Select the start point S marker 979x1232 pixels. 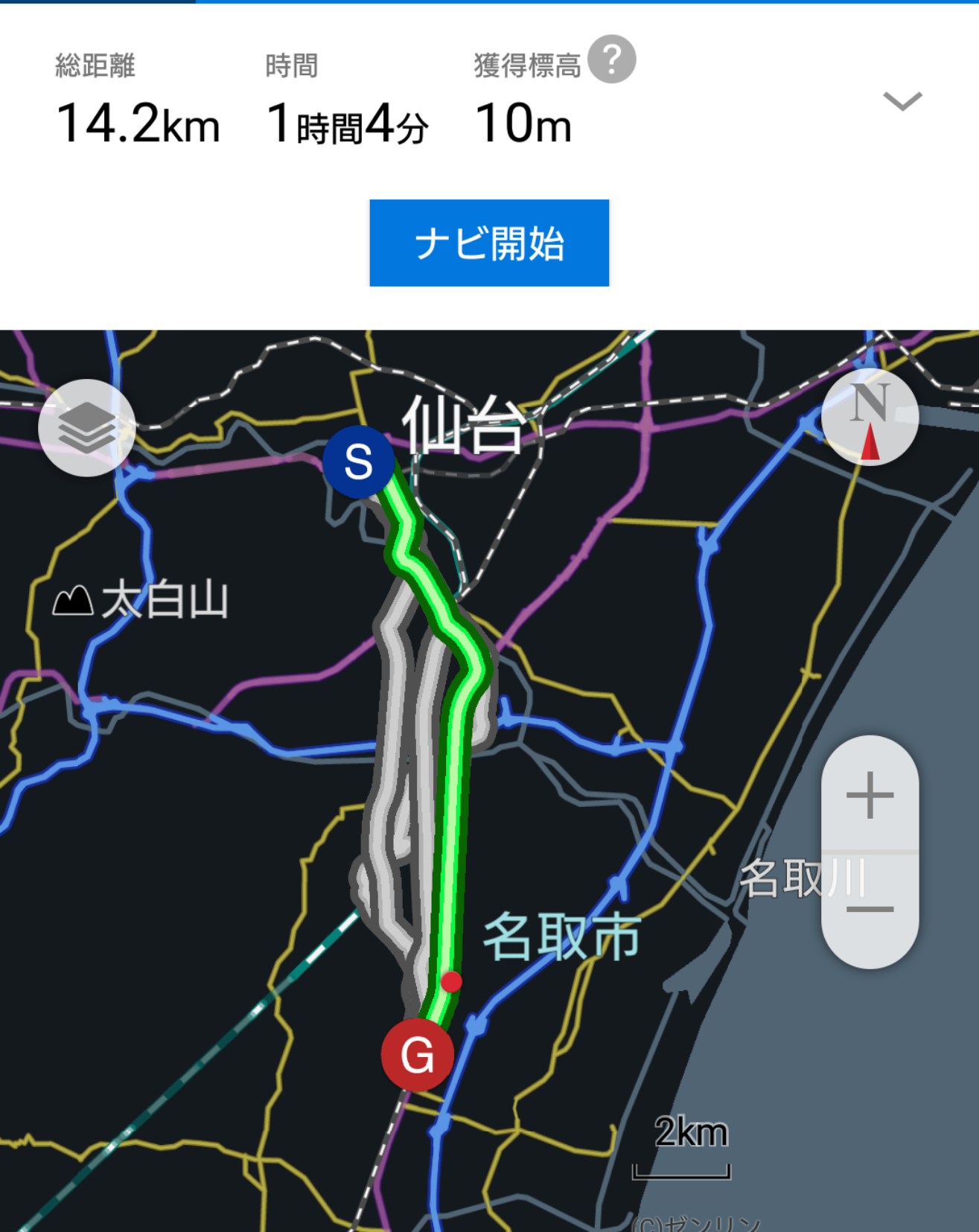(x=359, y=462)
